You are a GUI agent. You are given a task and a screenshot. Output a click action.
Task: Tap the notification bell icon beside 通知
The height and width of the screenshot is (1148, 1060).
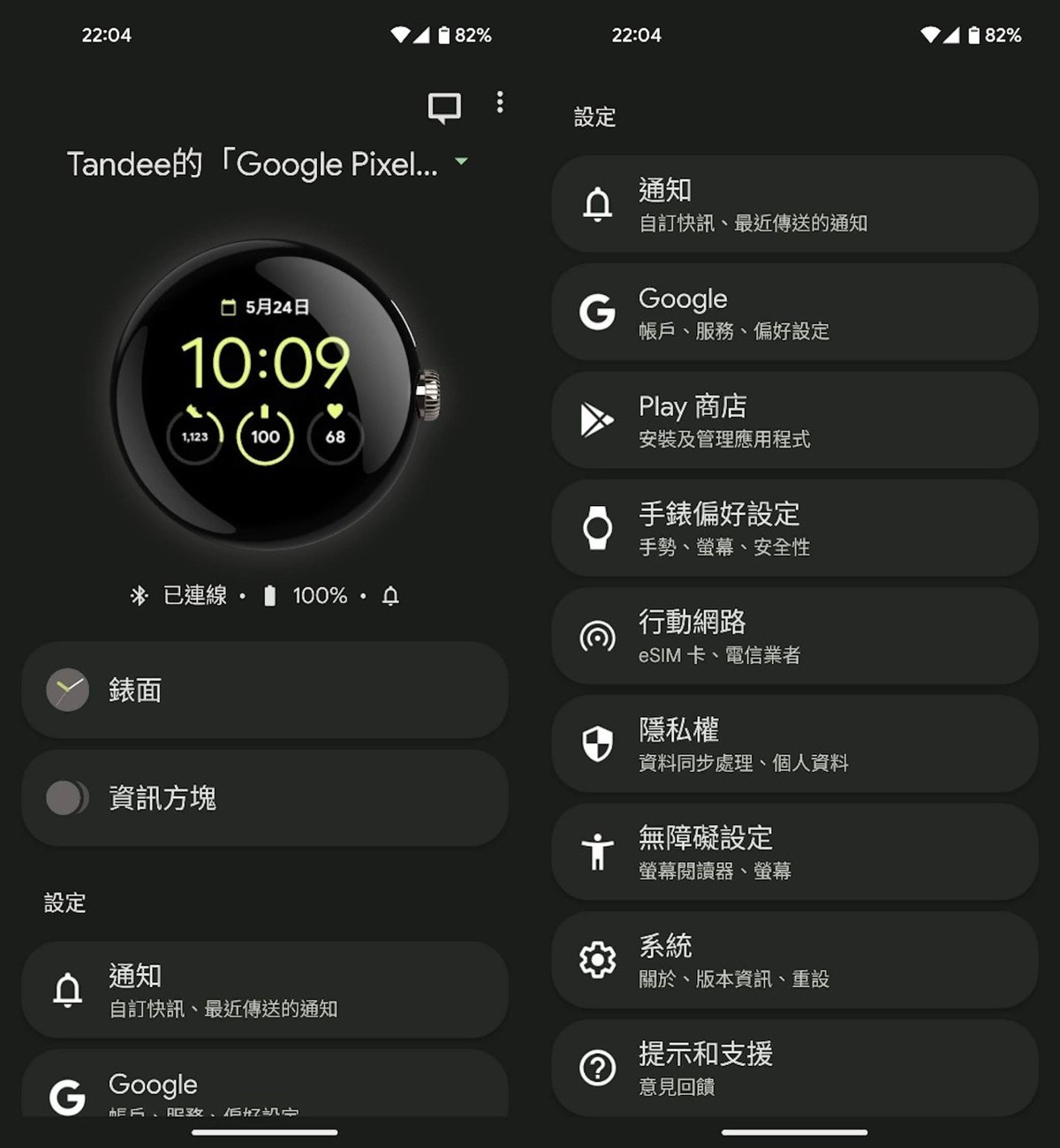tap(598, 205)
